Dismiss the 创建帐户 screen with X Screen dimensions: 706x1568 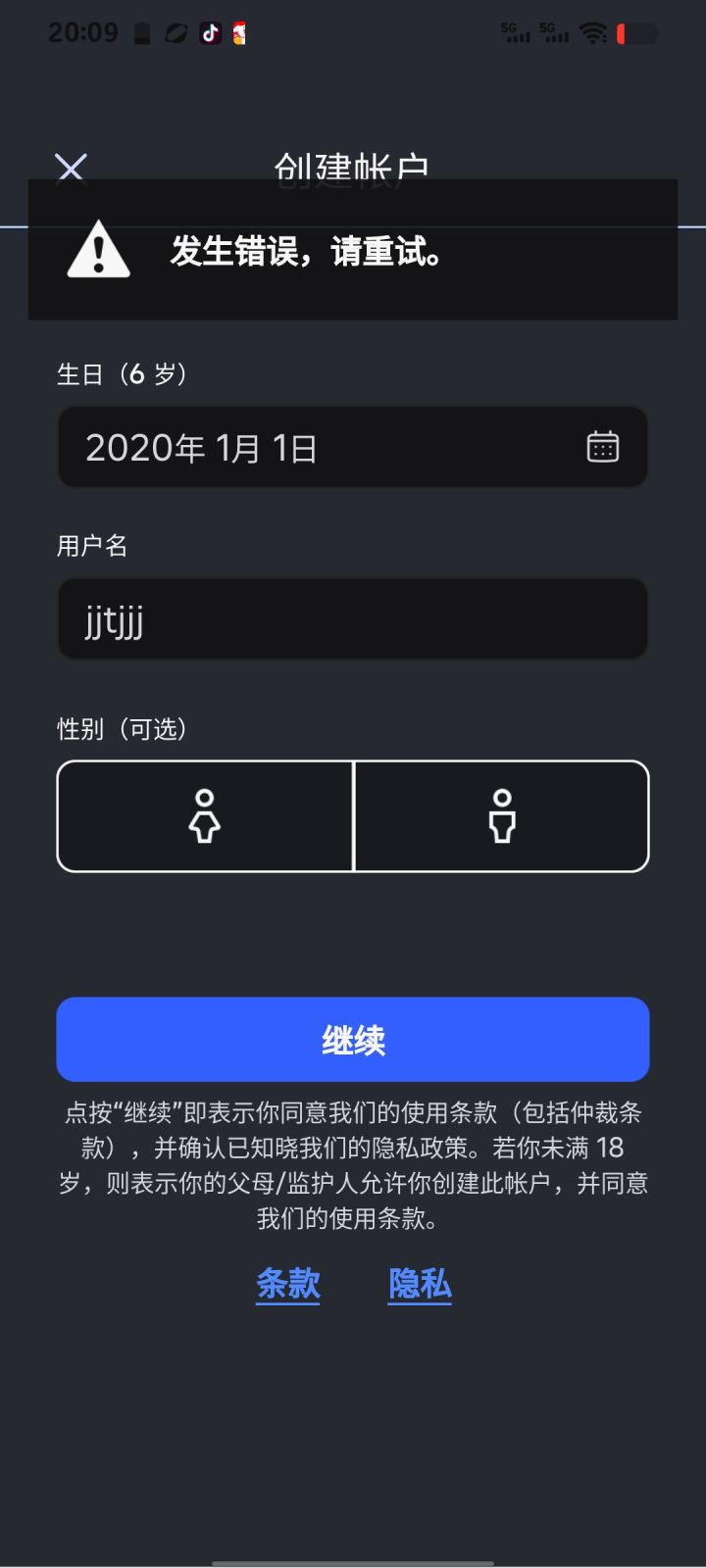(71, 168)
